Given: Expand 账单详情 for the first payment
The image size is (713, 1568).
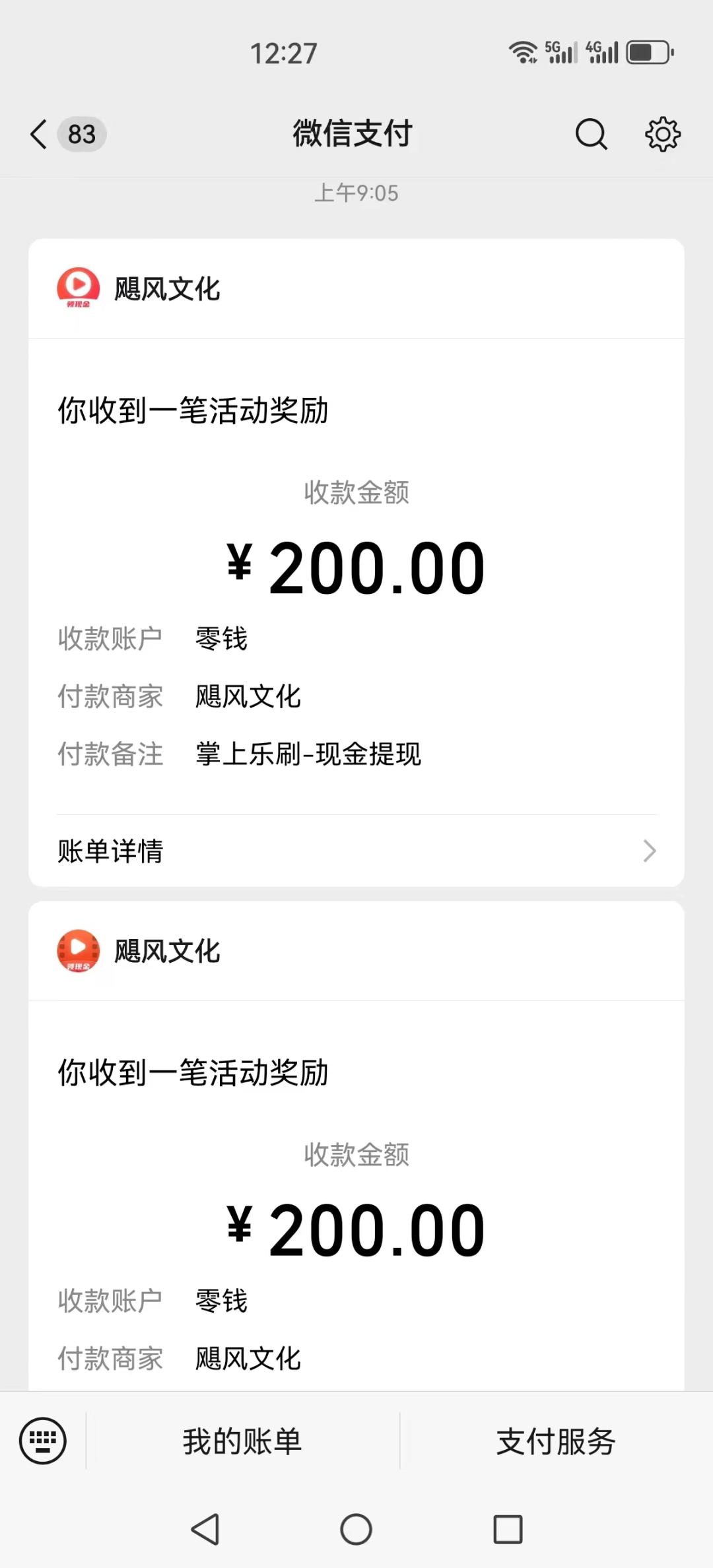Looking at the screenshot, I should pos(110,851).
